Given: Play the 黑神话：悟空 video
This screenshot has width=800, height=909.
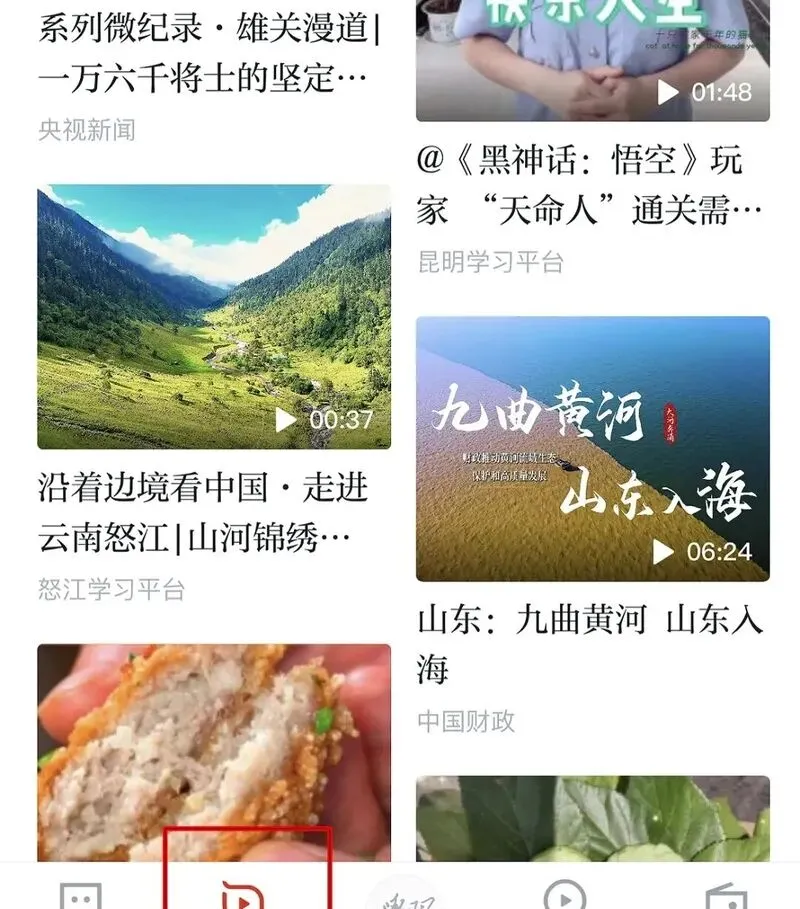Looking at the screenshot, I should [x=592, y=60].
